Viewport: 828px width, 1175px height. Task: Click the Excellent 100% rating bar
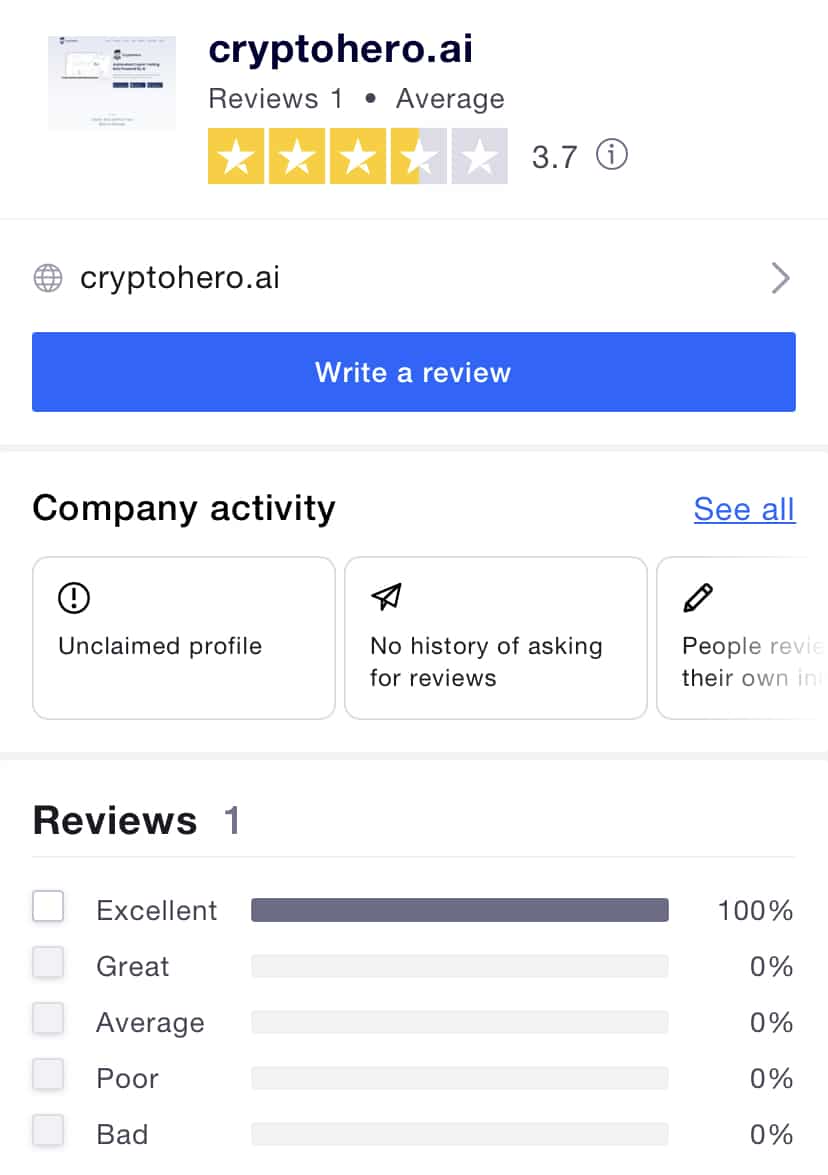(459, 909)
